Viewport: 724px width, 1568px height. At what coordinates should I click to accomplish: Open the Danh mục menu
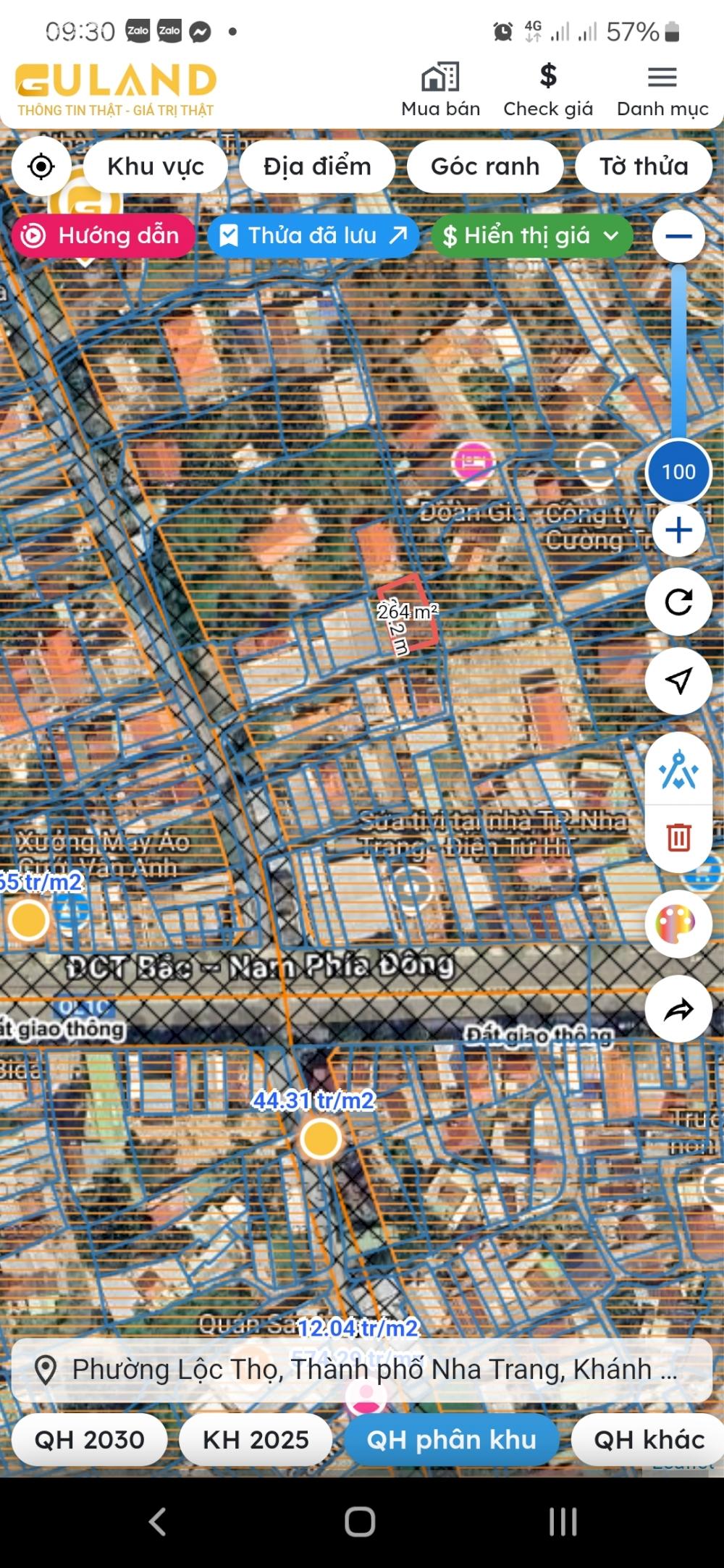pos(662,90)
